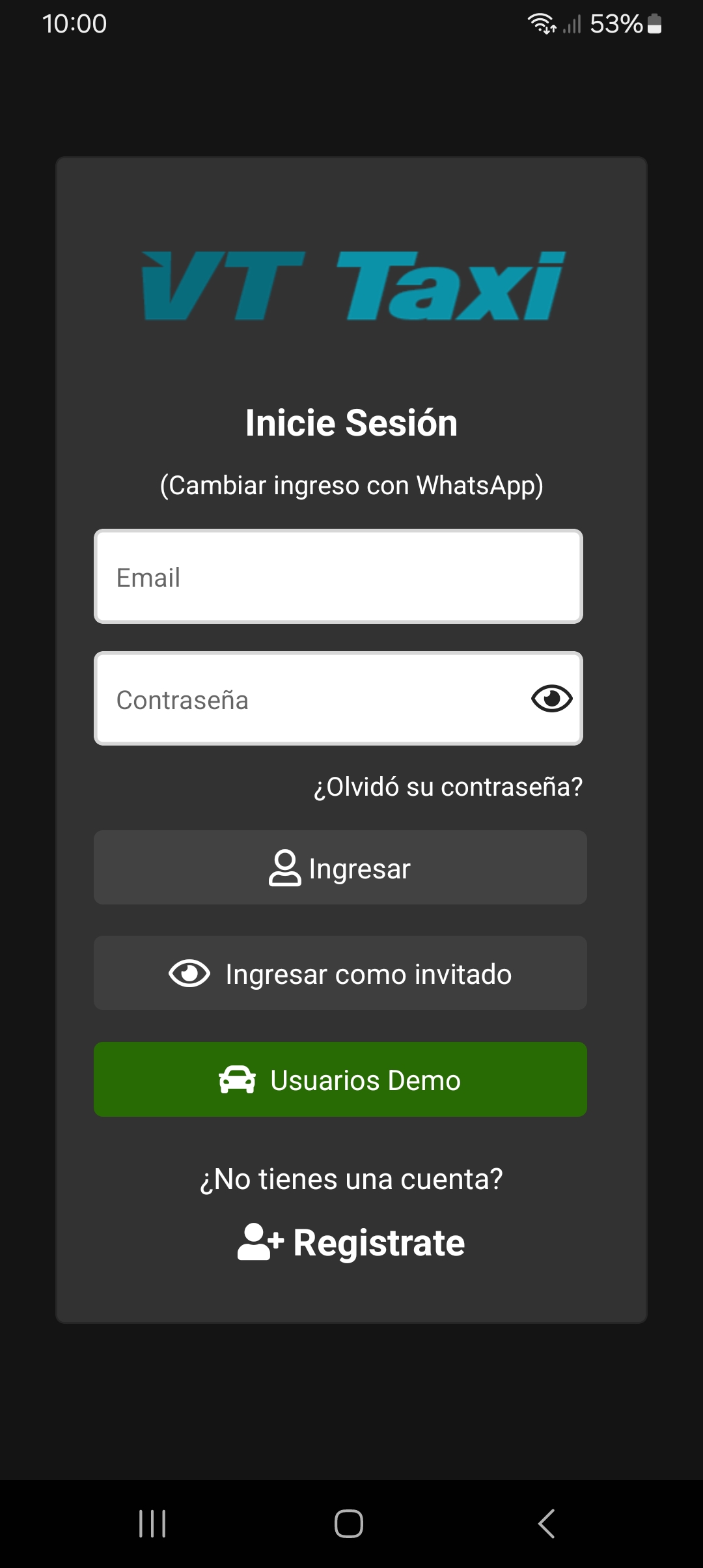This screenshot has height=1568, width=703.
Task: Open the ¿Olvidó su contraseña? link
Action: pyautogui.click(x=448, y=787)
